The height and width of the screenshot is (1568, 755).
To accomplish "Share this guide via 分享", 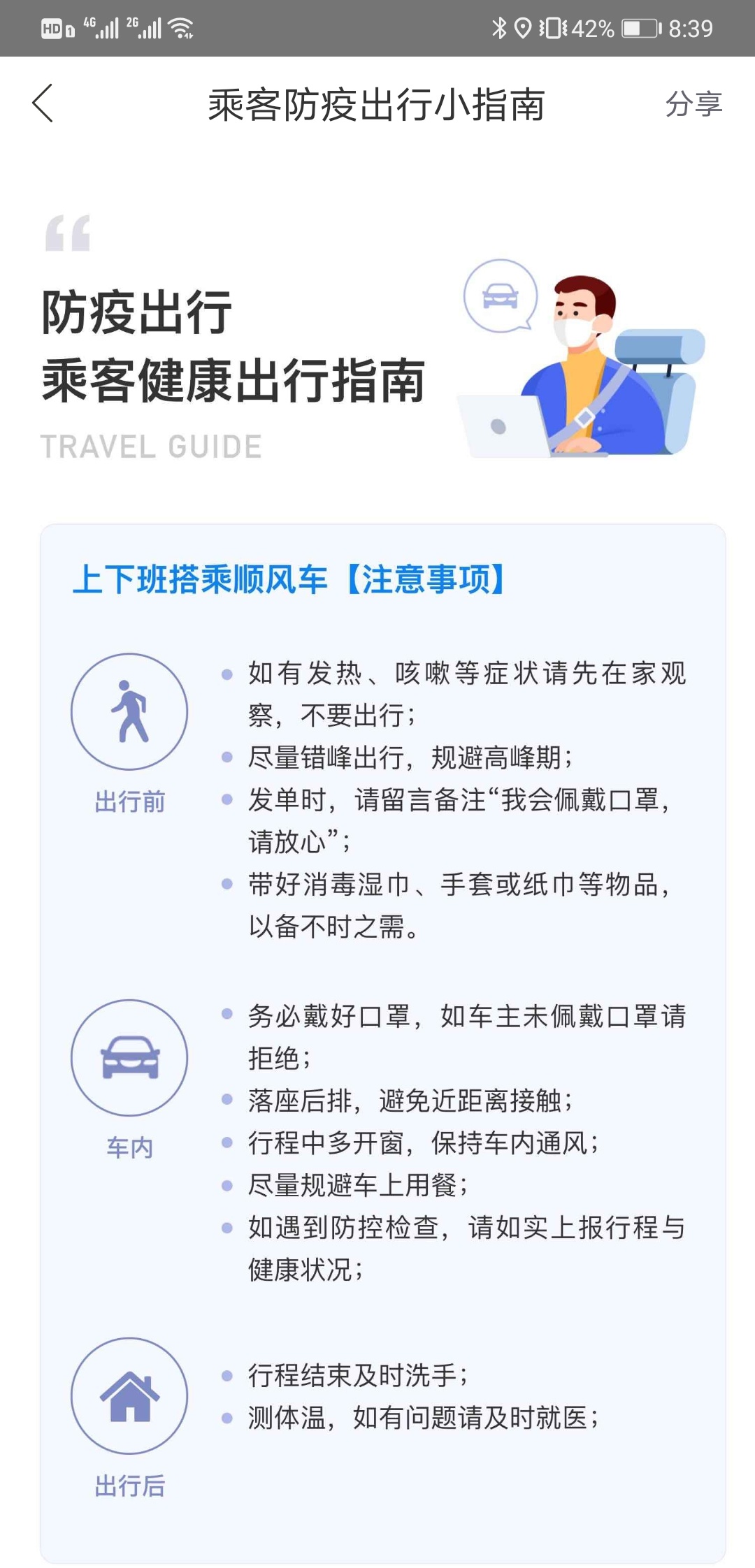I will tap(693, 104).
